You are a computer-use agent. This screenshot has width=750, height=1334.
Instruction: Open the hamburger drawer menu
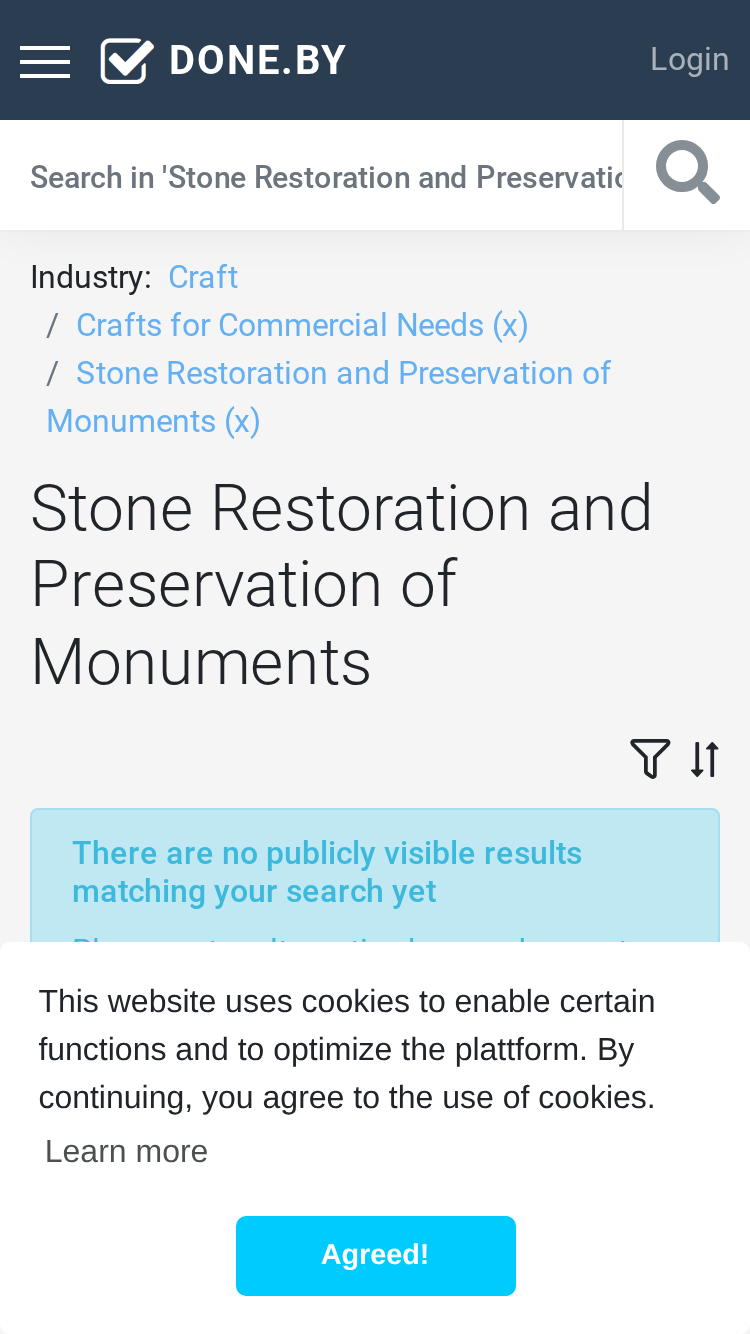pyautogui.click(x=45, y=61)
